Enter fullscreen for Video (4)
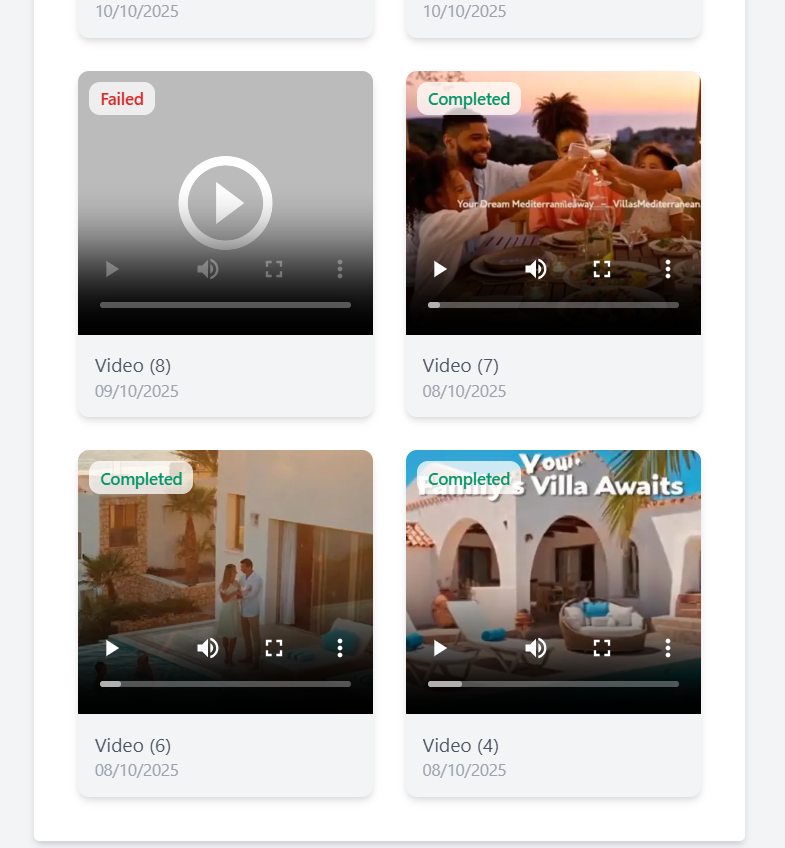 point(602,648)
